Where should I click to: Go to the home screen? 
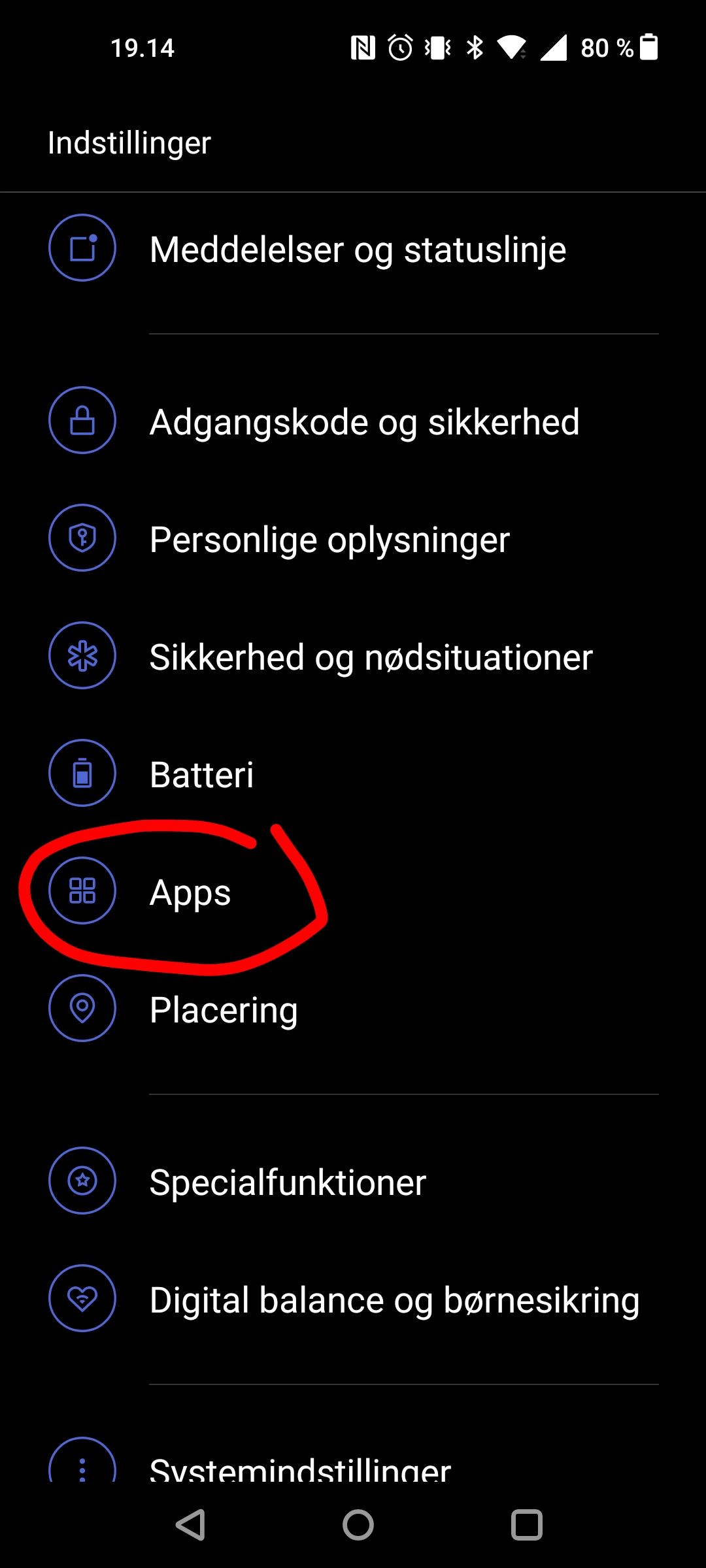pos(358,1526)
